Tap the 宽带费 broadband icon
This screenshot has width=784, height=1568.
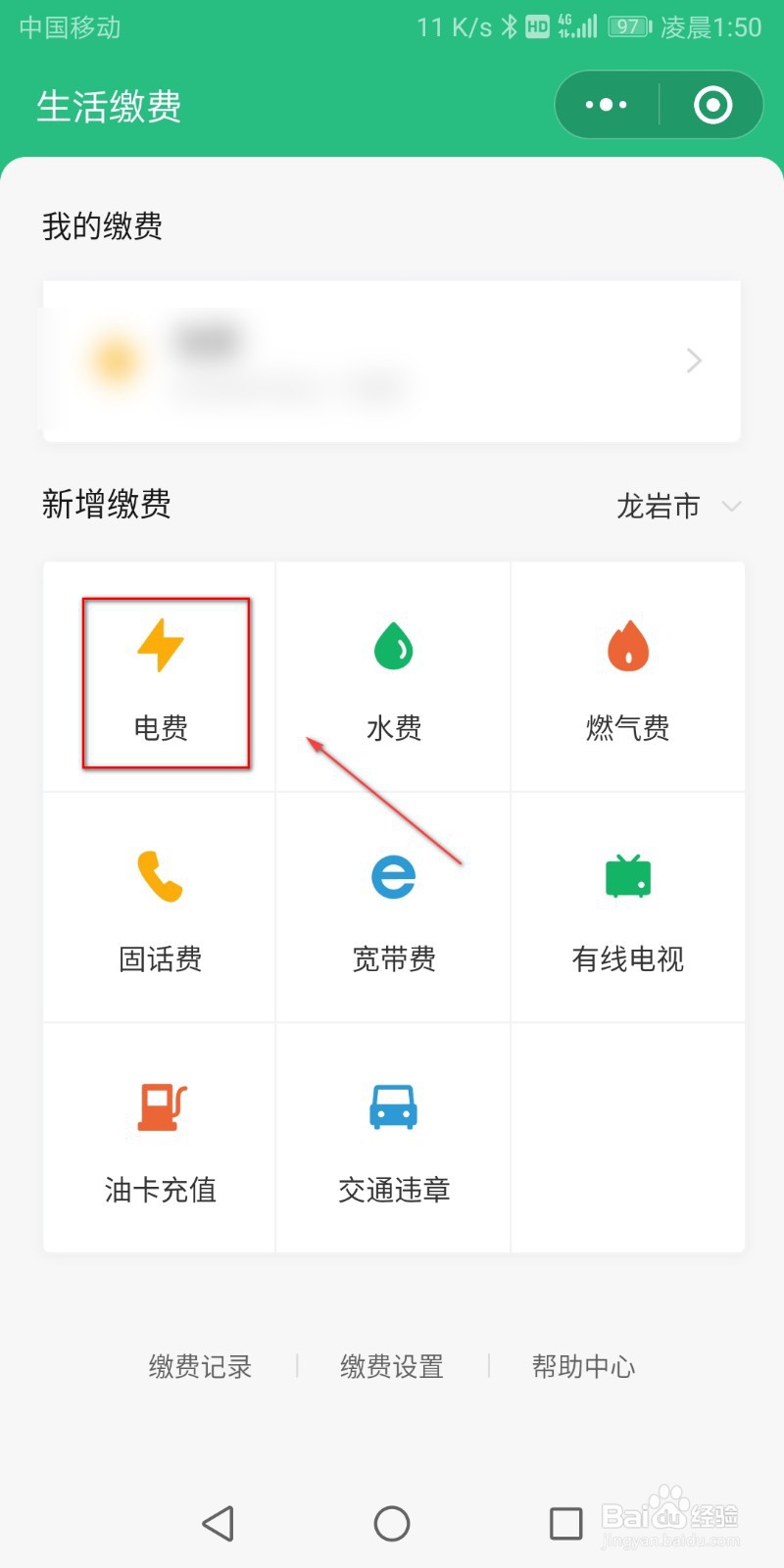(x=392, y=906)
